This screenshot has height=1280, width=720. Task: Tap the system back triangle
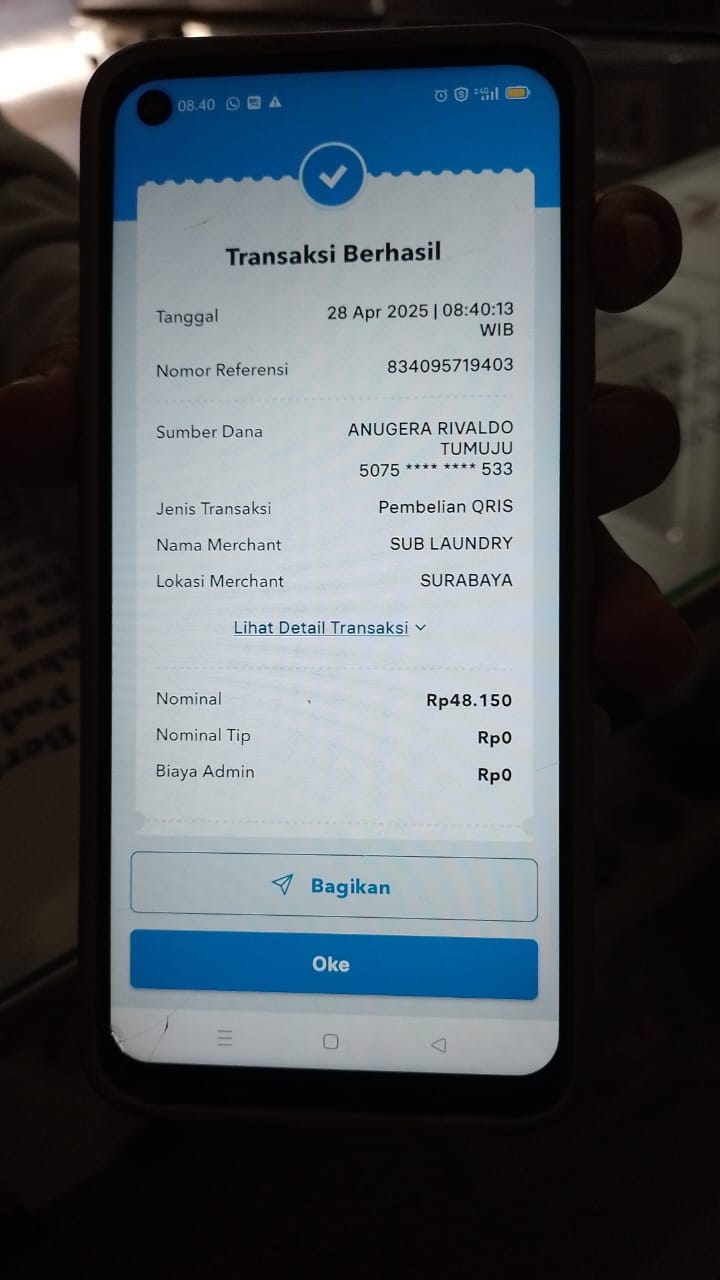(x=438, y=1045)
